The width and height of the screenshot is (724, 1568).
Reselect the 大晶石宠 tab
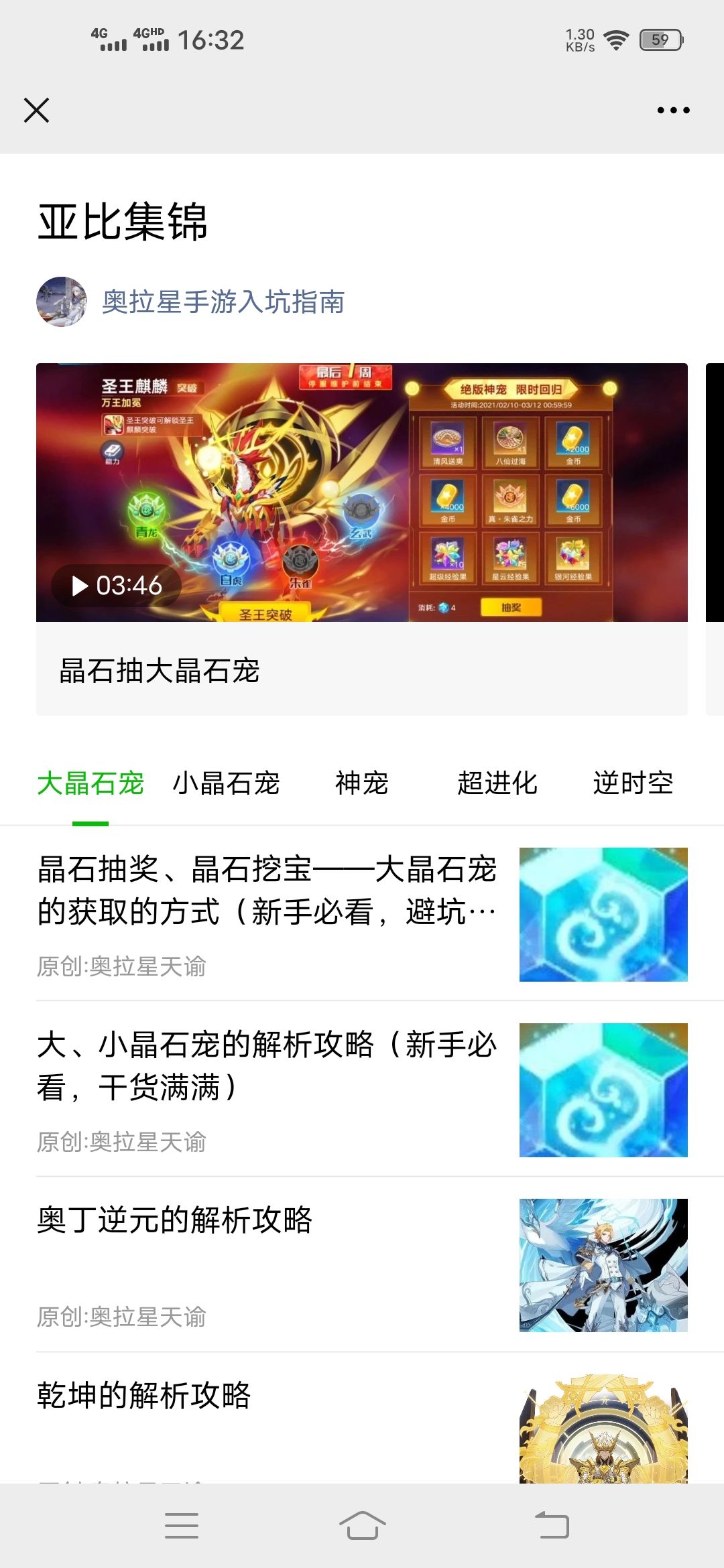(x=90, y=783)
